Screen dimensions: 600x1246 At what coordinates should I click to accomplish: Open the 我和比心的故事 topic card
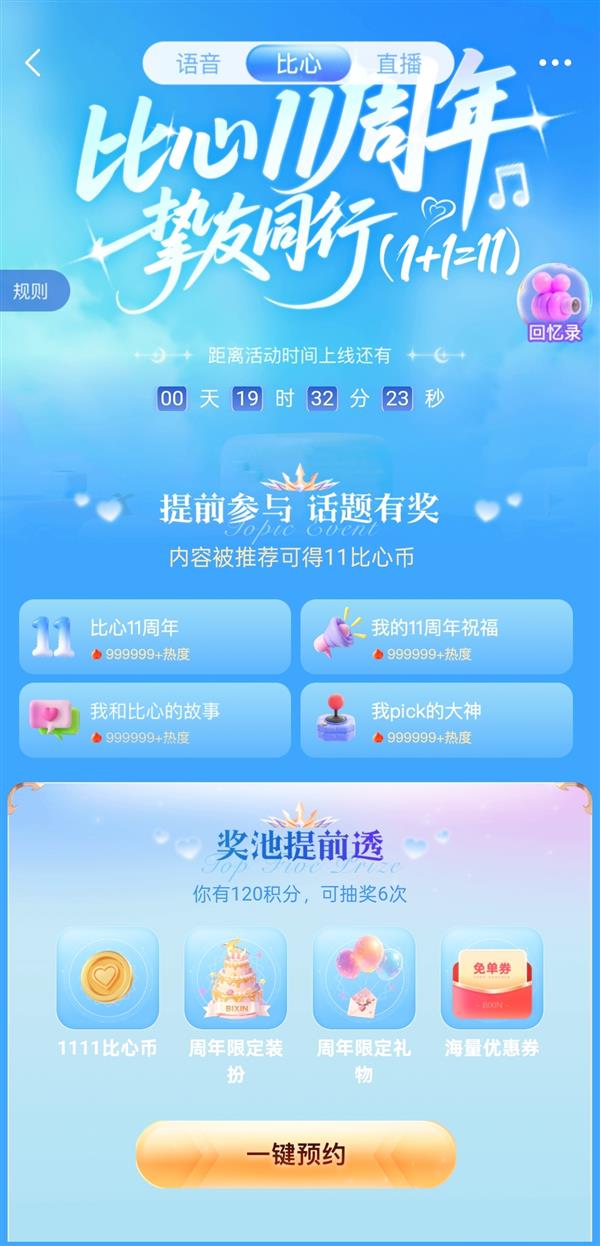coord(155,720)
